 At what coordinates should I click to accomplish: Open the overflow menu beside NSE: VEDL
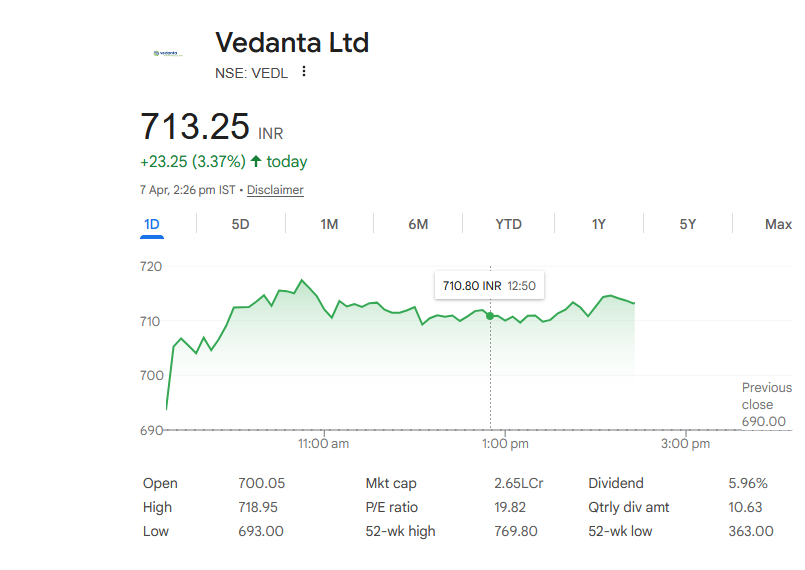point(304,72)
